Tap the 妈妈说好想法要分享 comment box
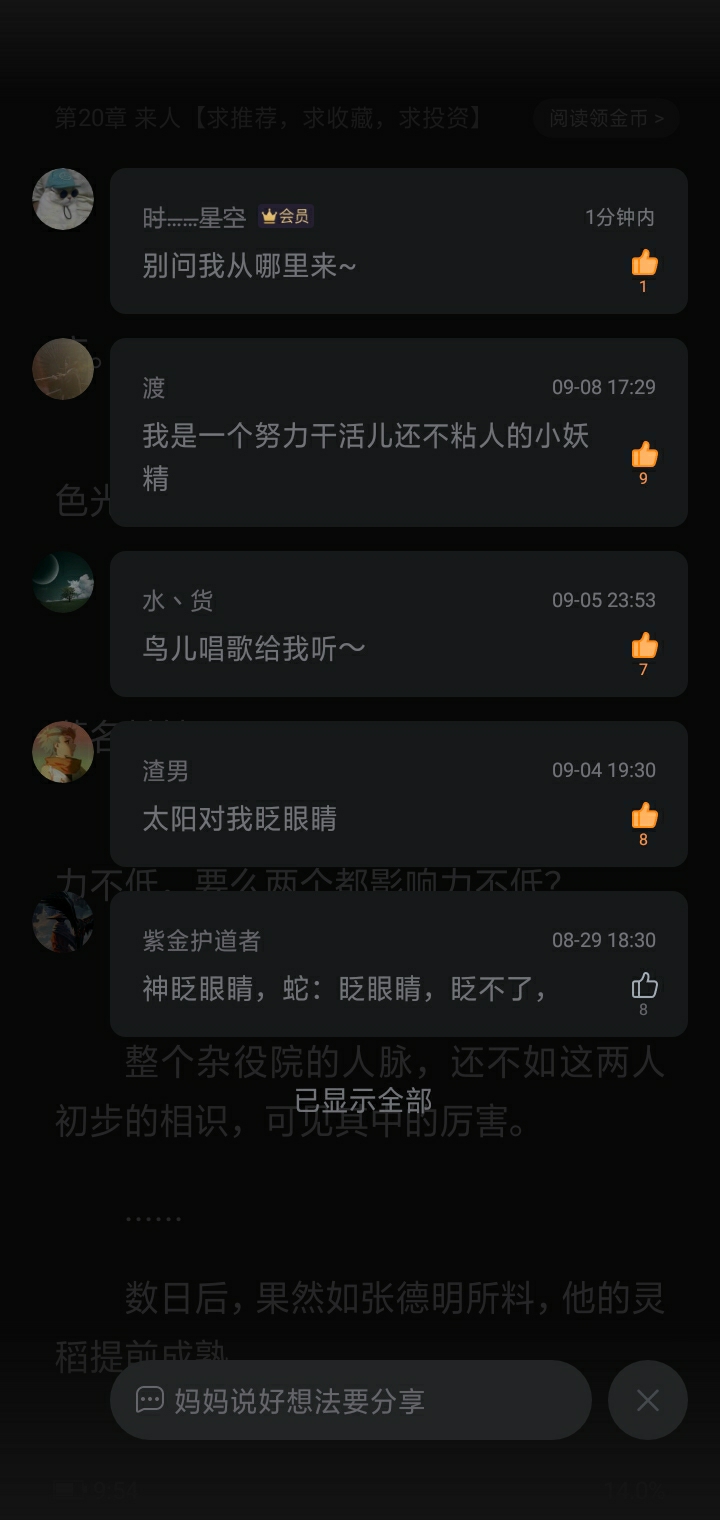This screenshot has width=720, height=1520. (350, 1400)
